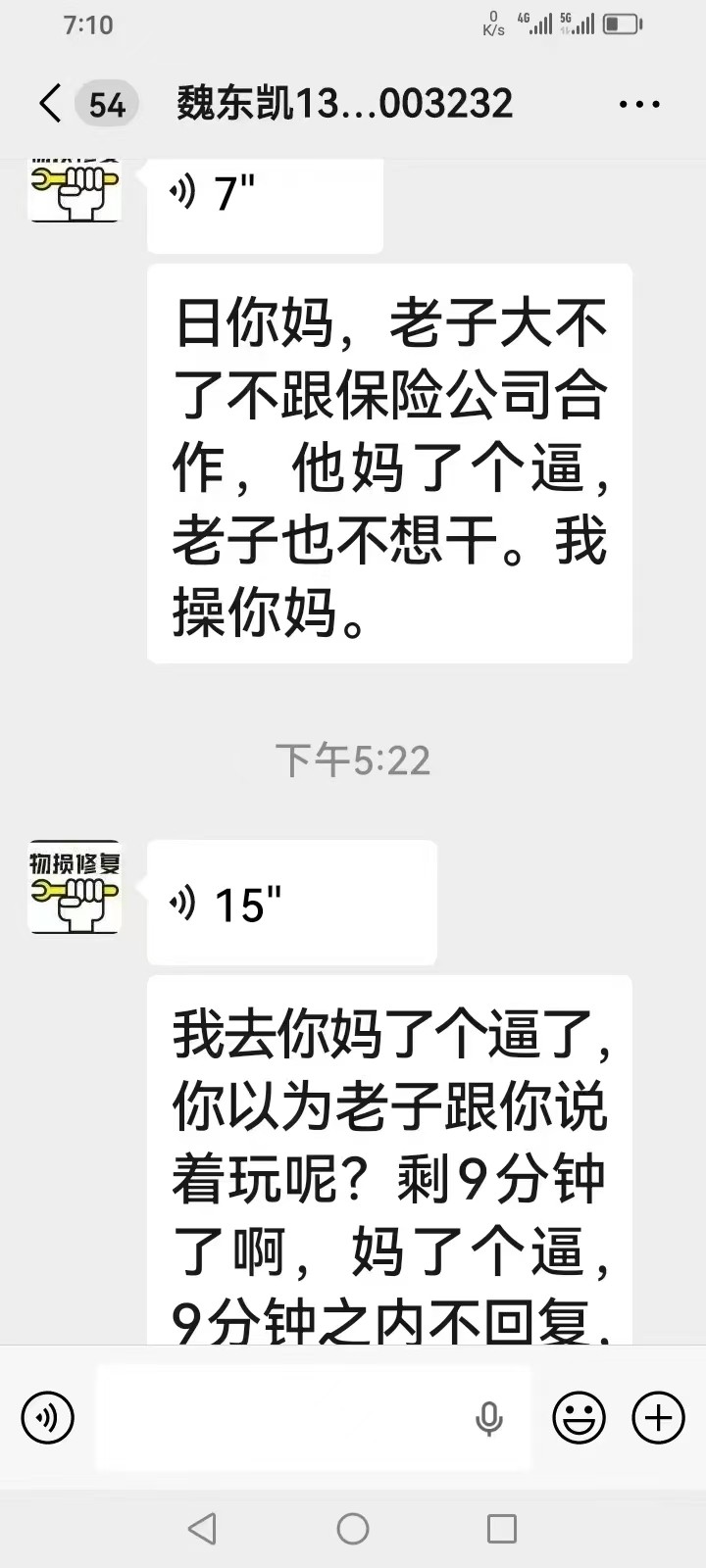The height and width of the screenshot is (1568, 706).
Task: Tap the message text field
Action: [314, 1417]
